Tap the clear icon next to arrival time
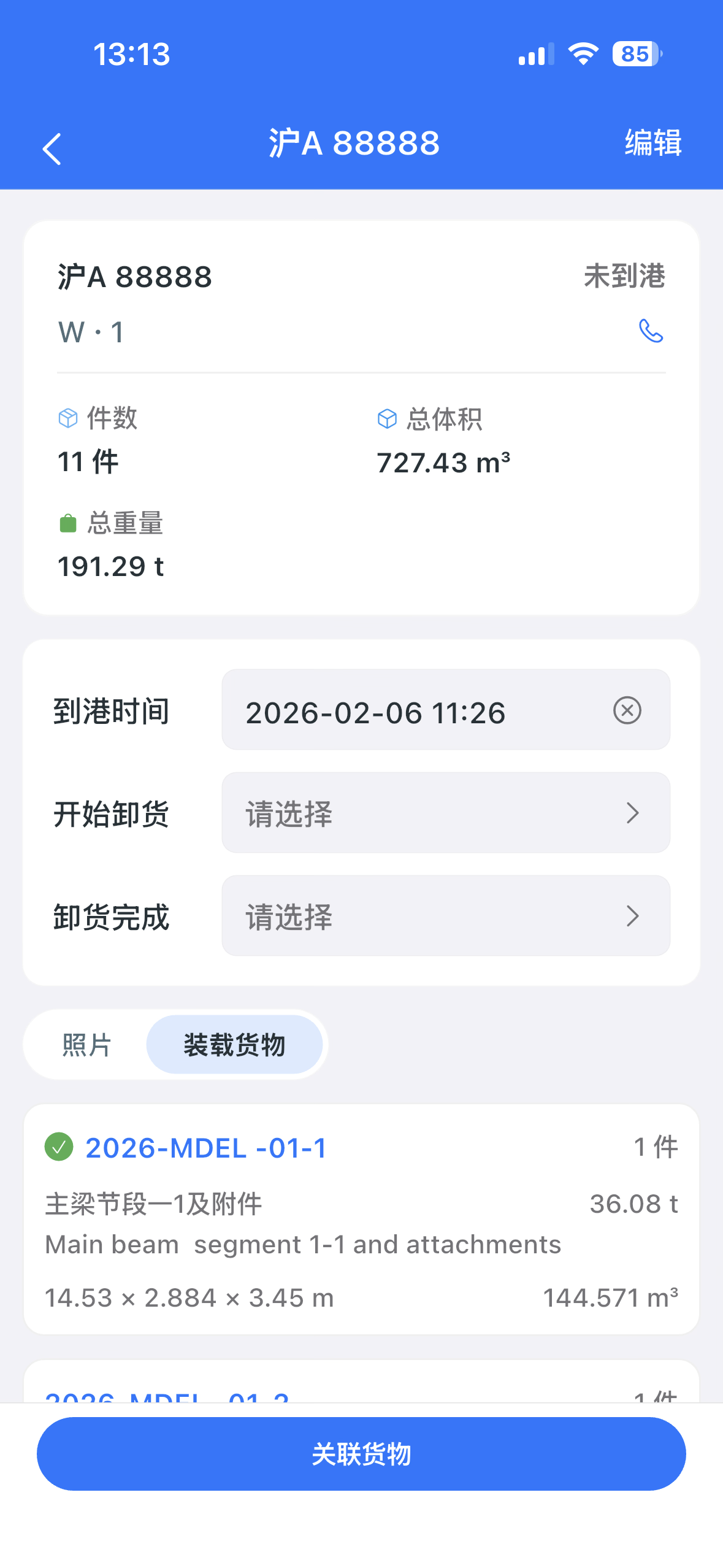This screenshot has height=1568, width=723. tap(627, 710)
